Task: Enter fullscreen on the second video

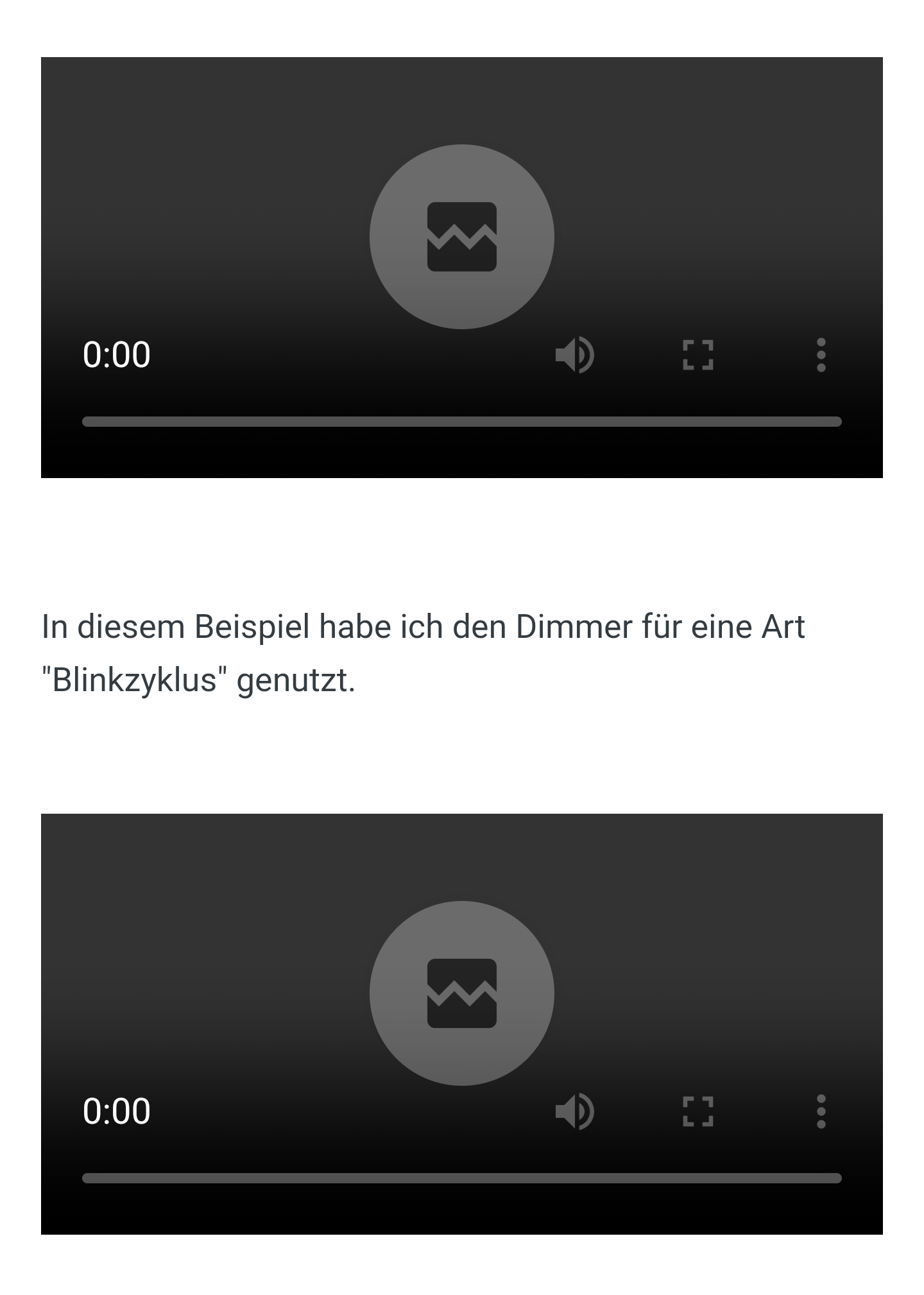Action: 697,1111
